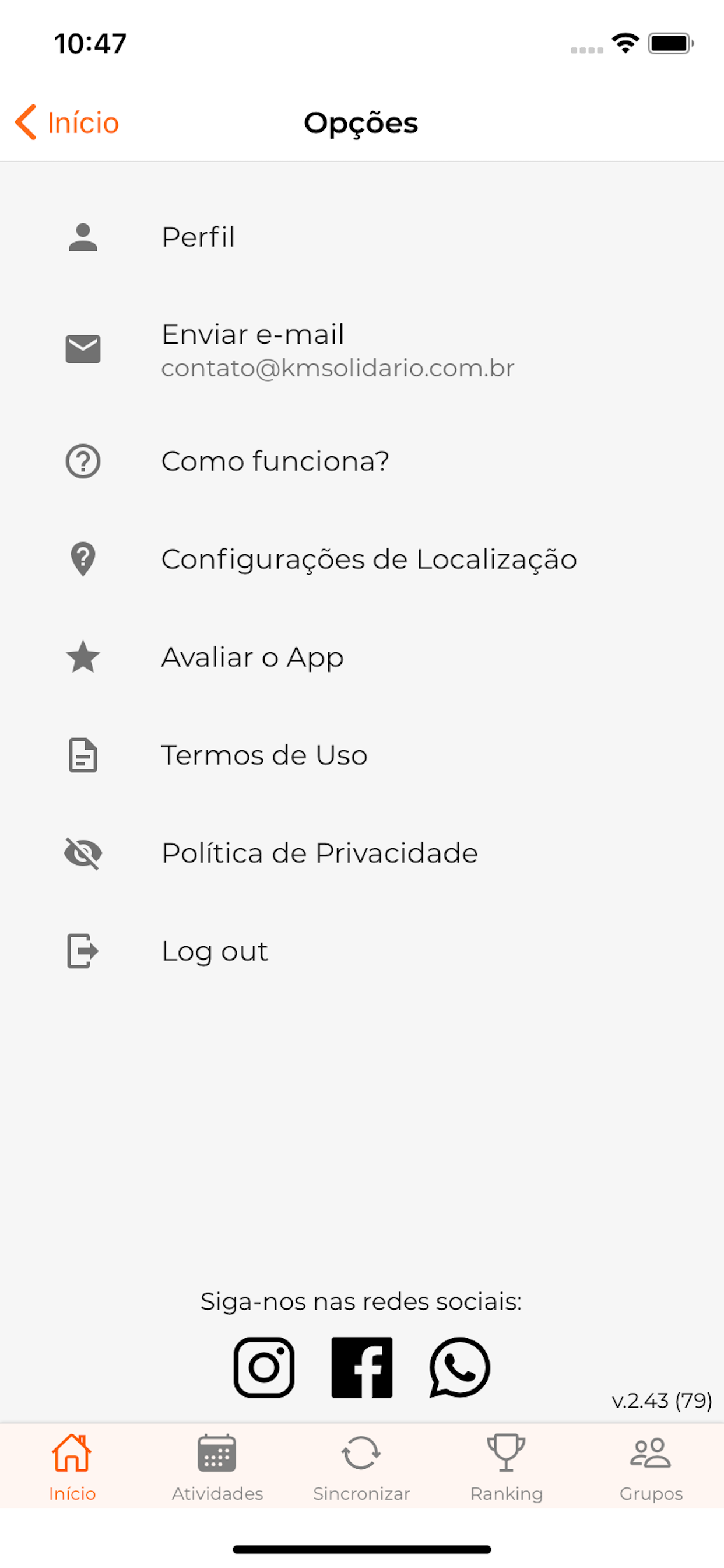Open the WhatsApp icon

(x=459, y=1367)
